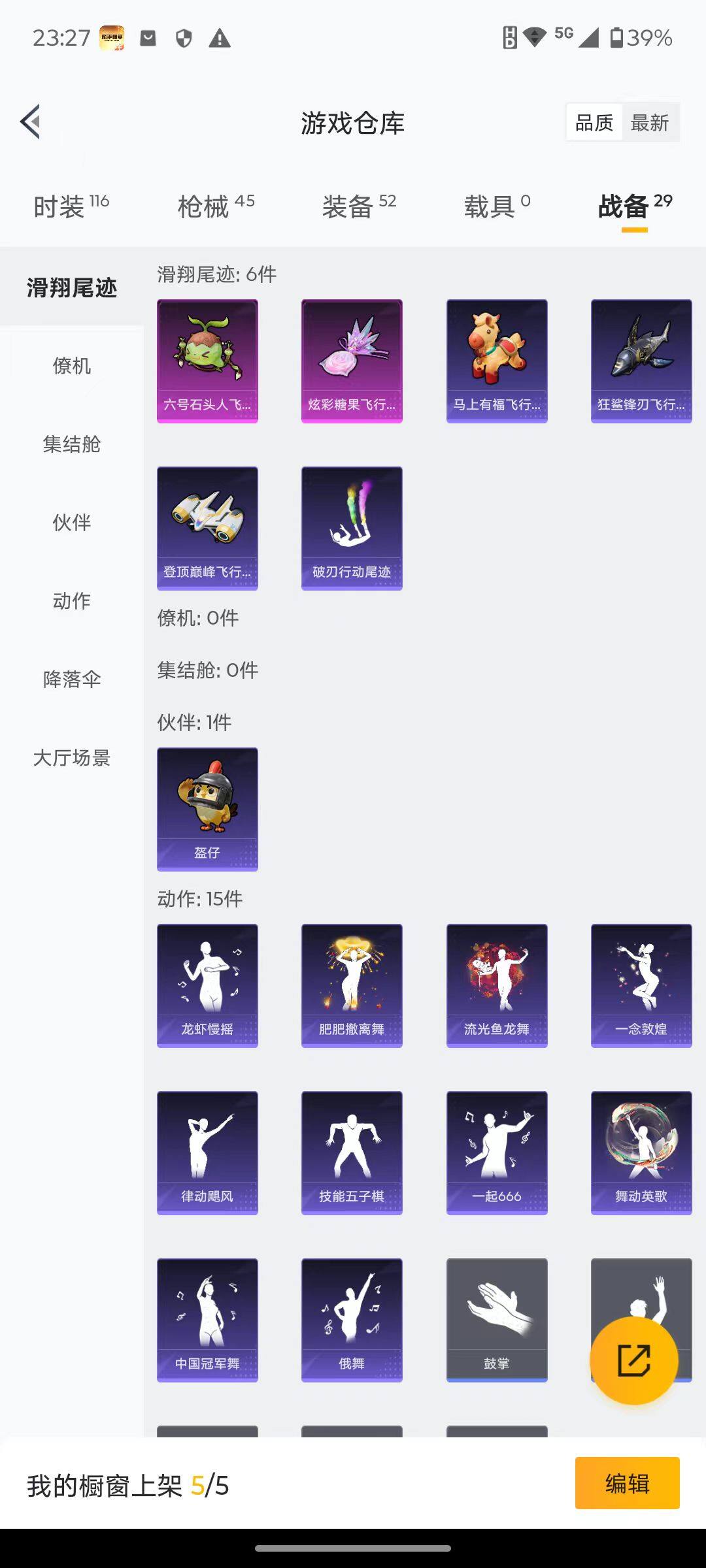
Task: Open the 鼓掌 emote item
Action: [497, 1319]
